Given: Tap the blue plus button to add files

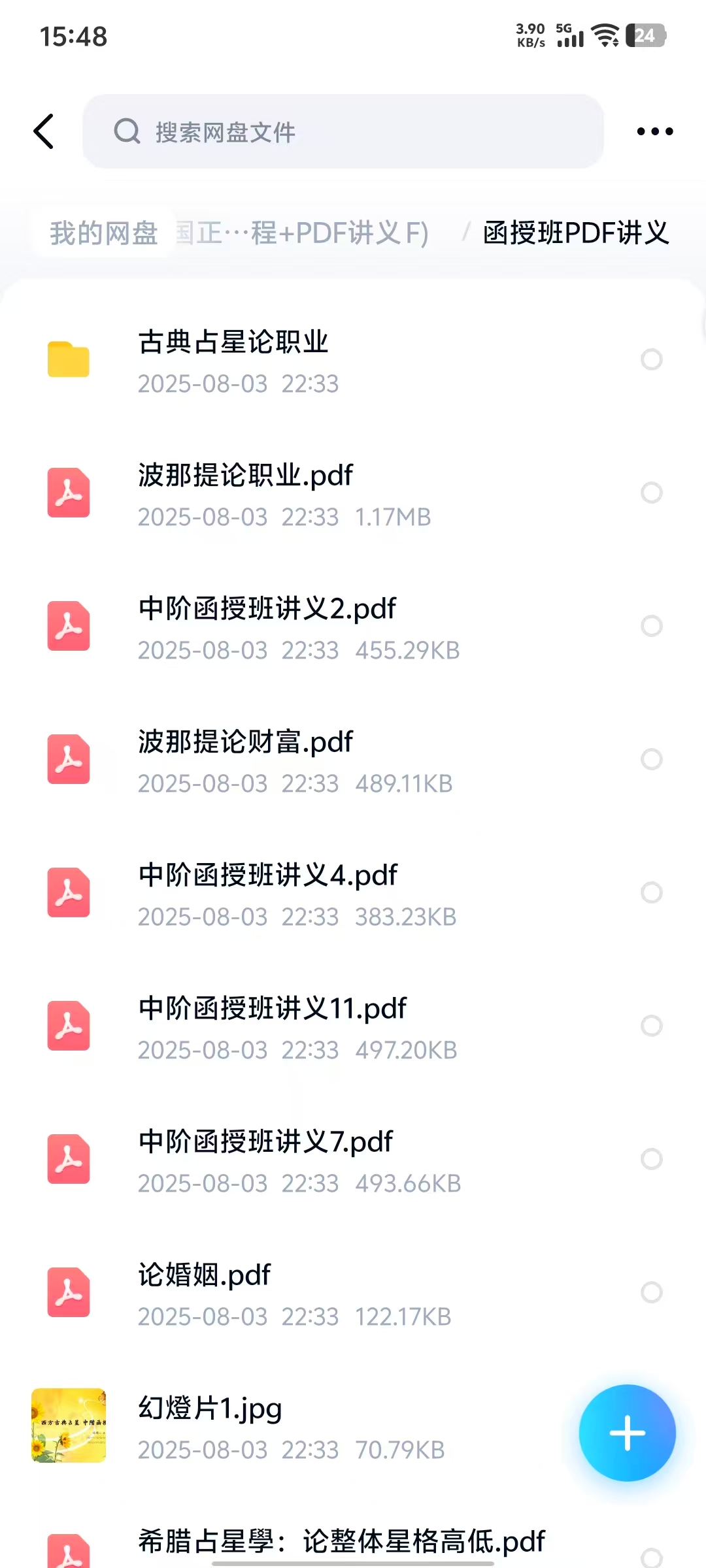Looking at the screenshot, I should pos(627,1433).
